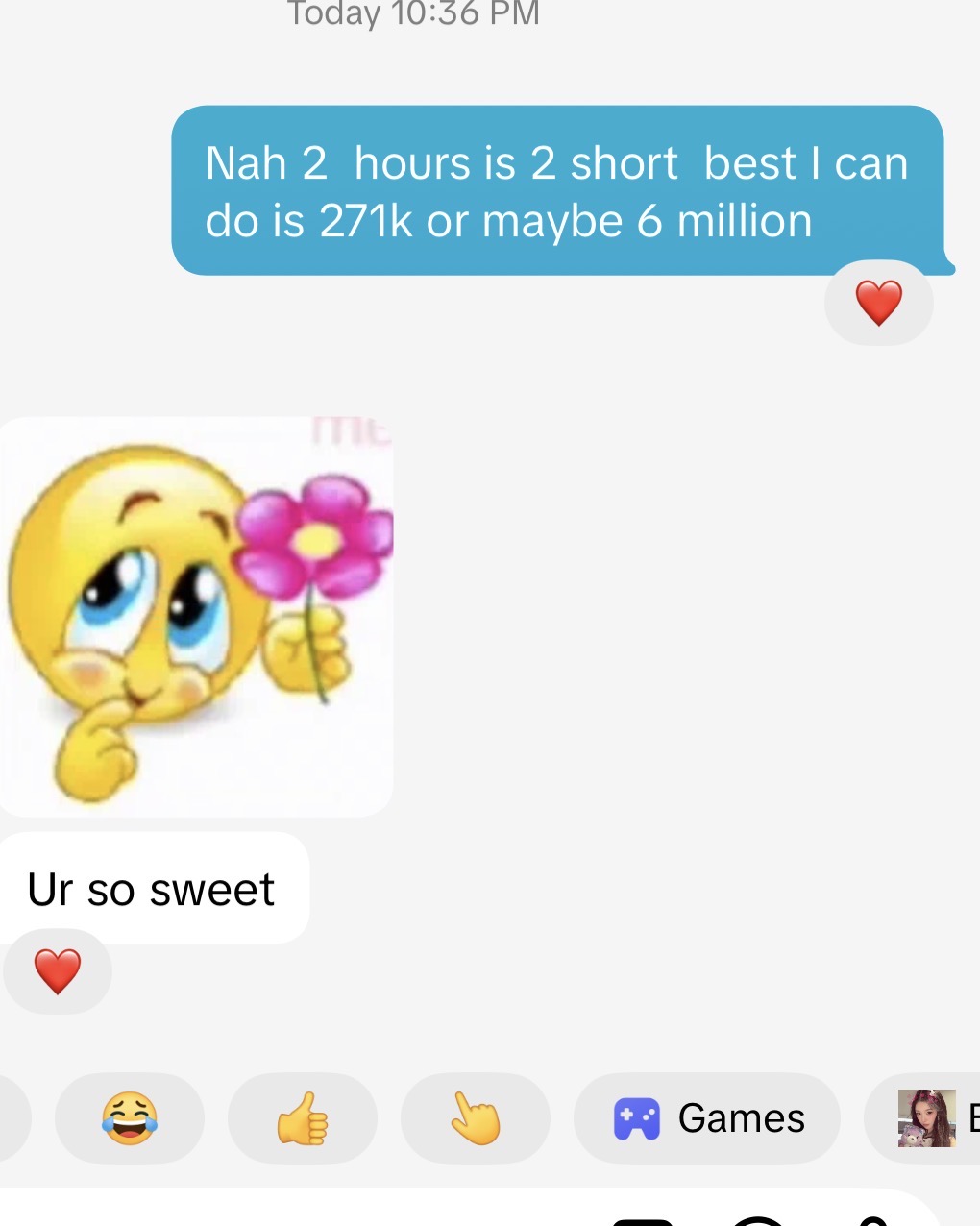Open the Games chip
Viewport: 980px width, 1226px height.
pos(707,1118)
